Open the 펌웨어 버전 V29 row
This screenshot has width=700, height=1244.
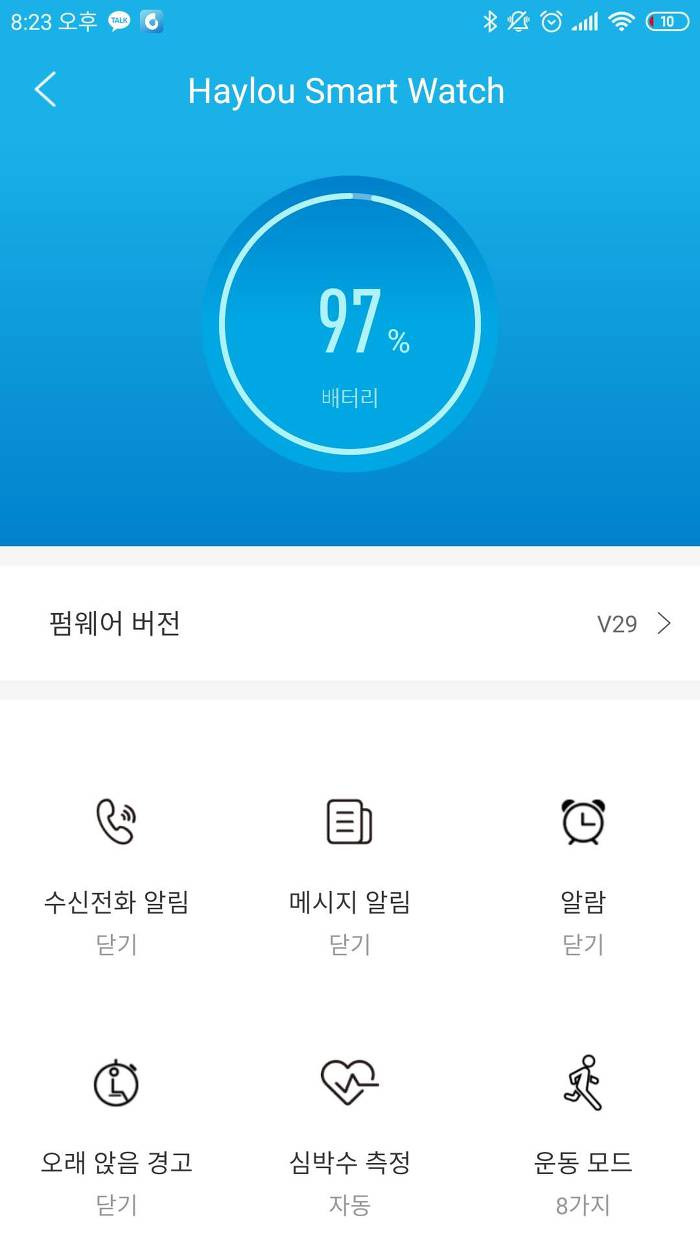[x=350, y=624]
